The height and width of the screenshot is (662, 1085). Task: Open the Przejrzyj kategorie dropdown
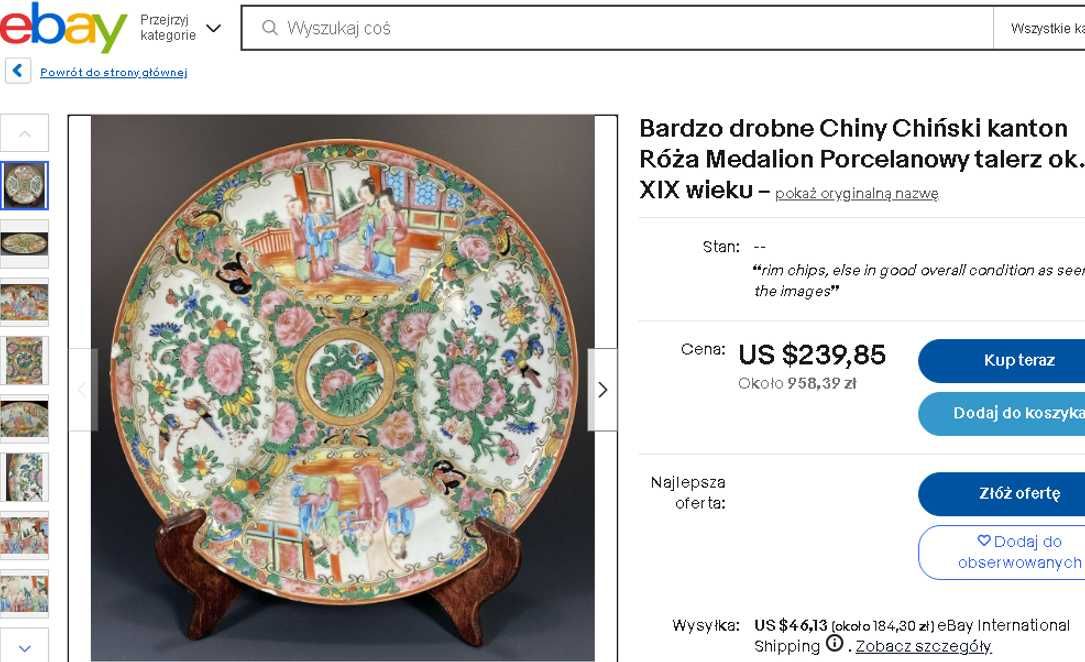pyautogui.click(x=180, y=28)
